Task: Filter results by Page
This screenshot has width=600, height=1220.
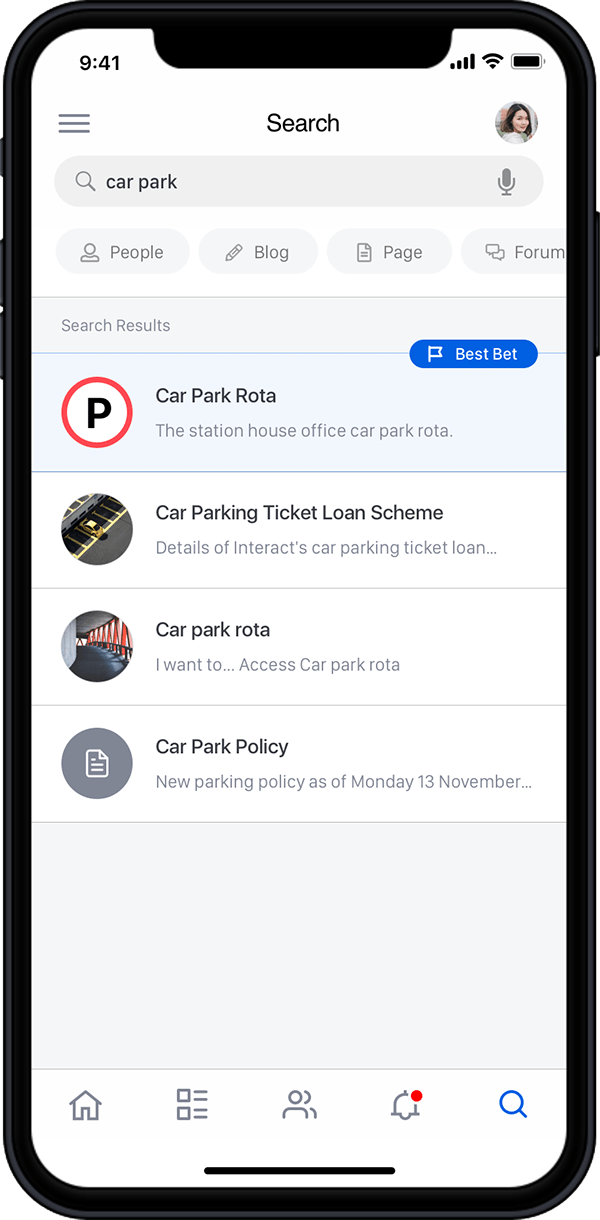Action: pos(389,252)
